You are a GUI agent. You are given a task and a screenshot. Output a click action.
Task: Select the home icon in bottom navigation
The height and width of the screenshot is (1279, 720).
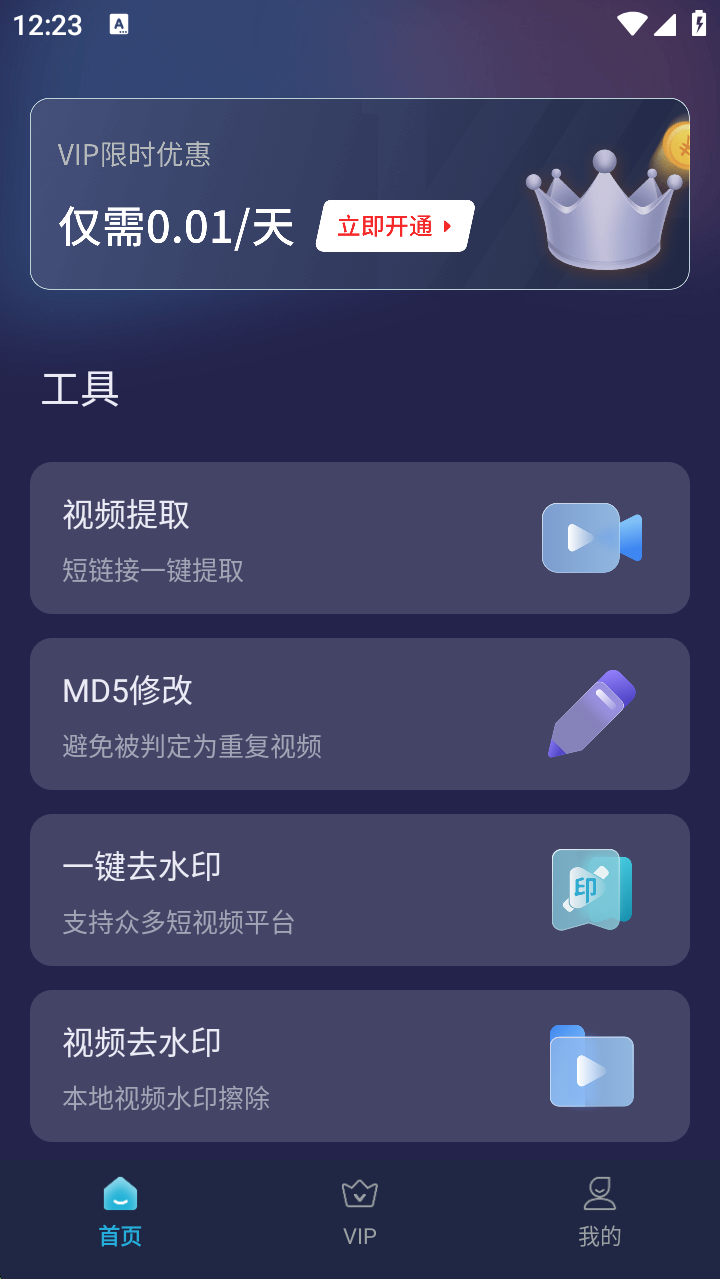pyautogui.click(x=120, y=1192)
